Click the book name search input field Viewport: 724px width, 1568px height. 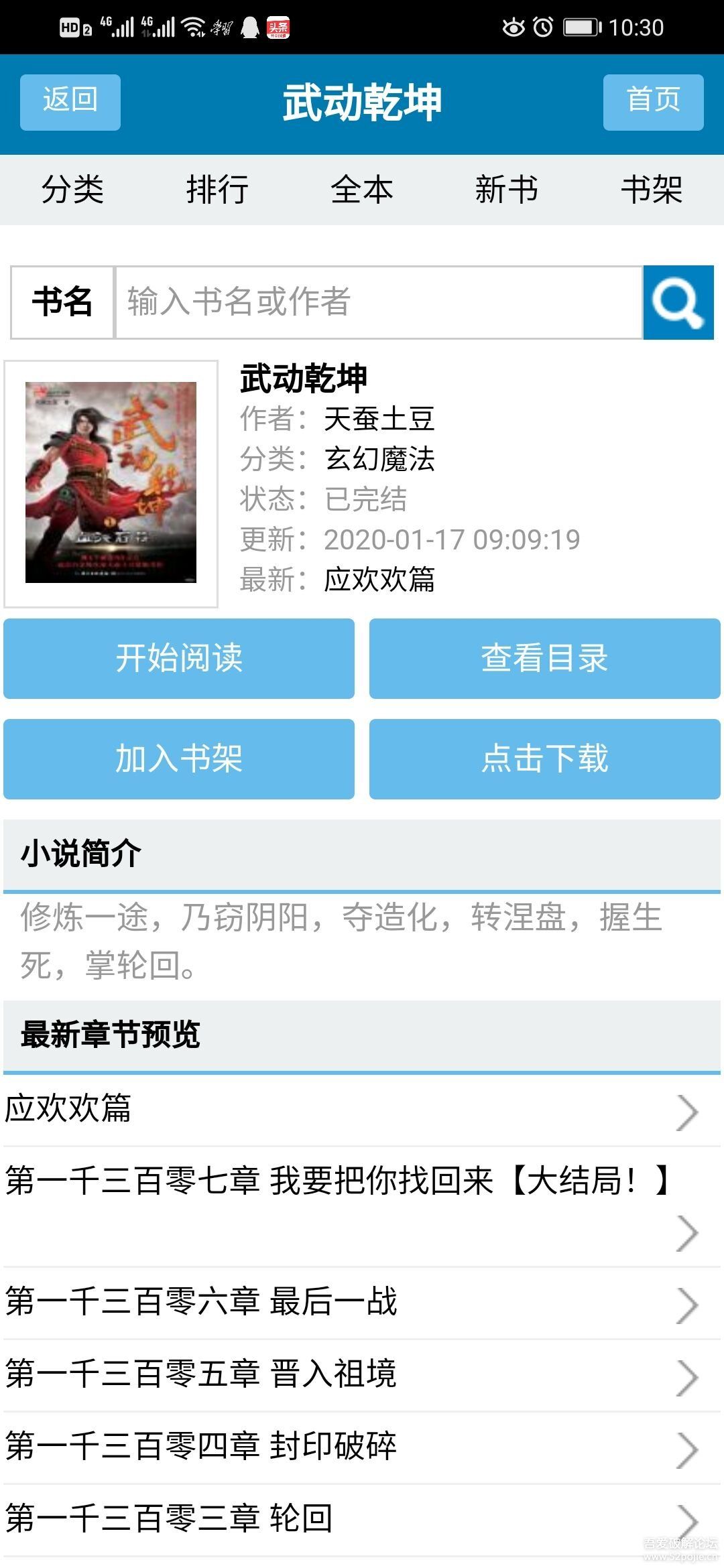[375, 302]
